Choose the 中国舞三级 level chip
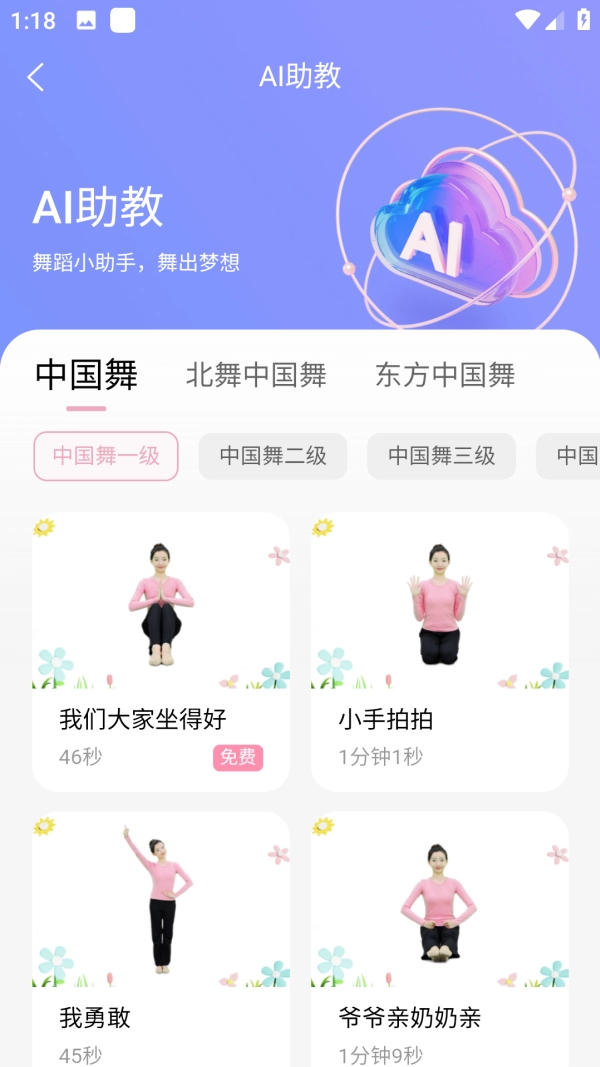Screen dimensions: 600x1067 coord(441,456)
